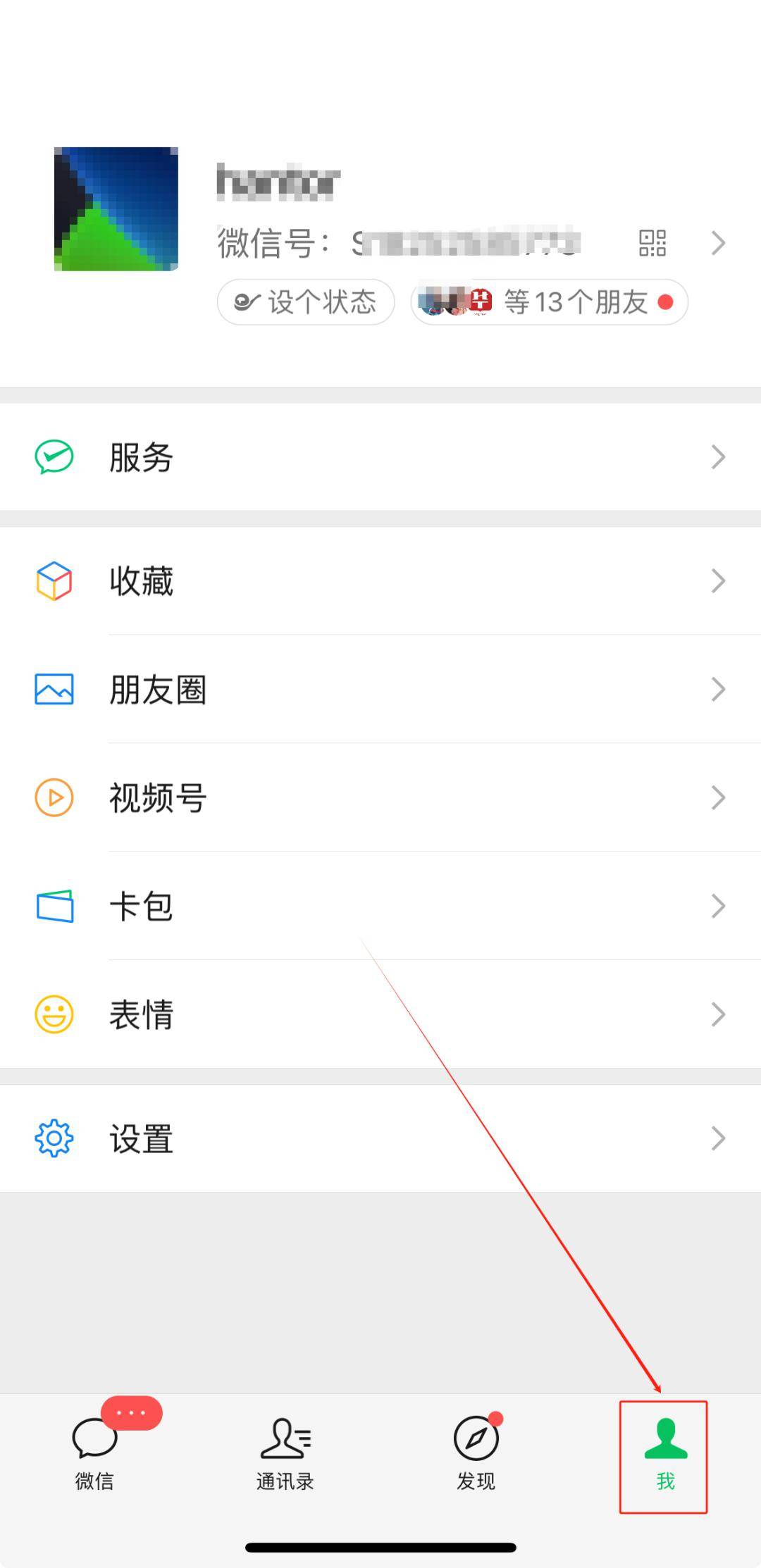Open profile details chevron beside 微信号
The height and width of the screenshot is (1568, 761).
coord(718,243)
